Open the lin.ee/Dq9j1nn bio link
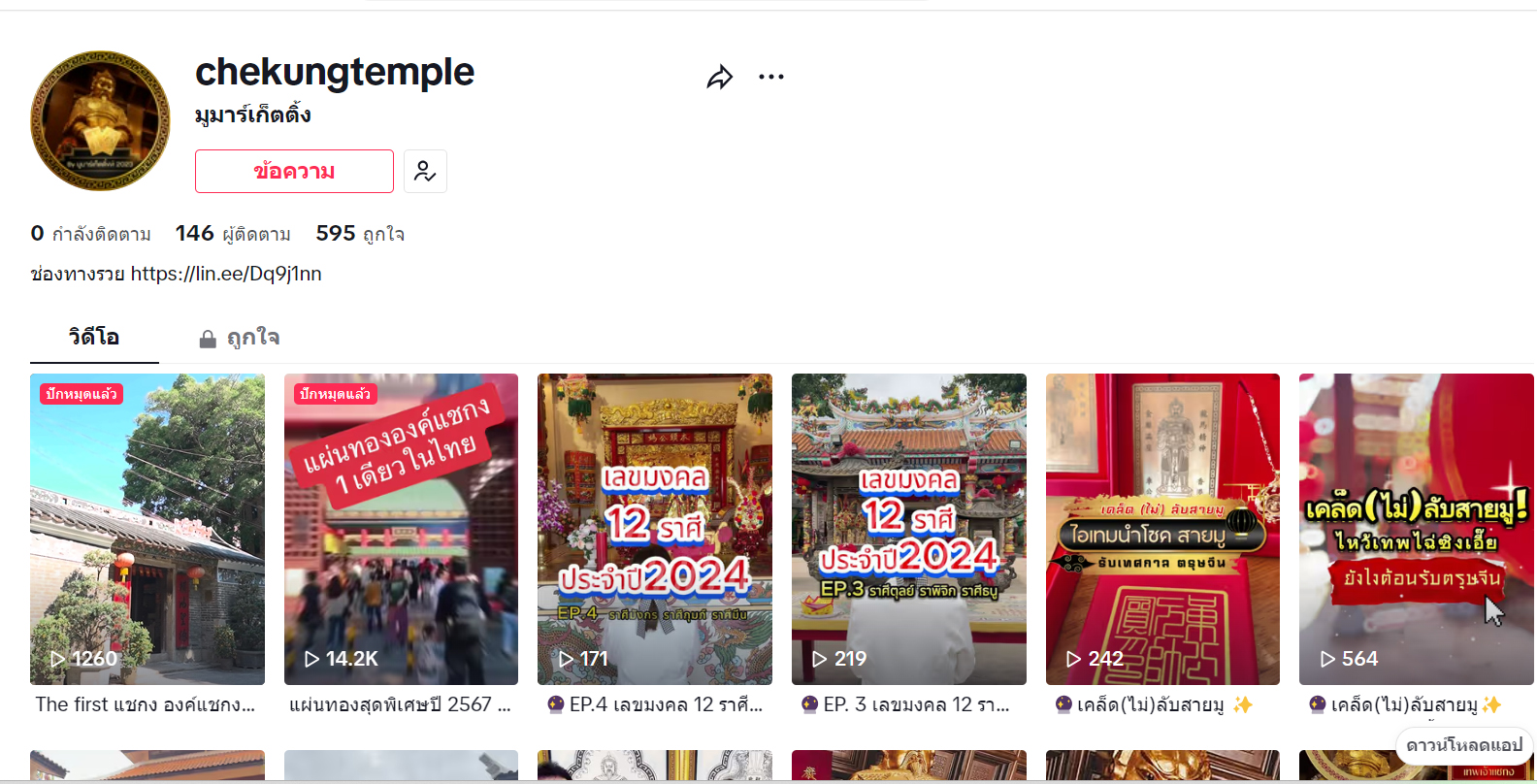The image size is (1537, 784). click(226, 274)
